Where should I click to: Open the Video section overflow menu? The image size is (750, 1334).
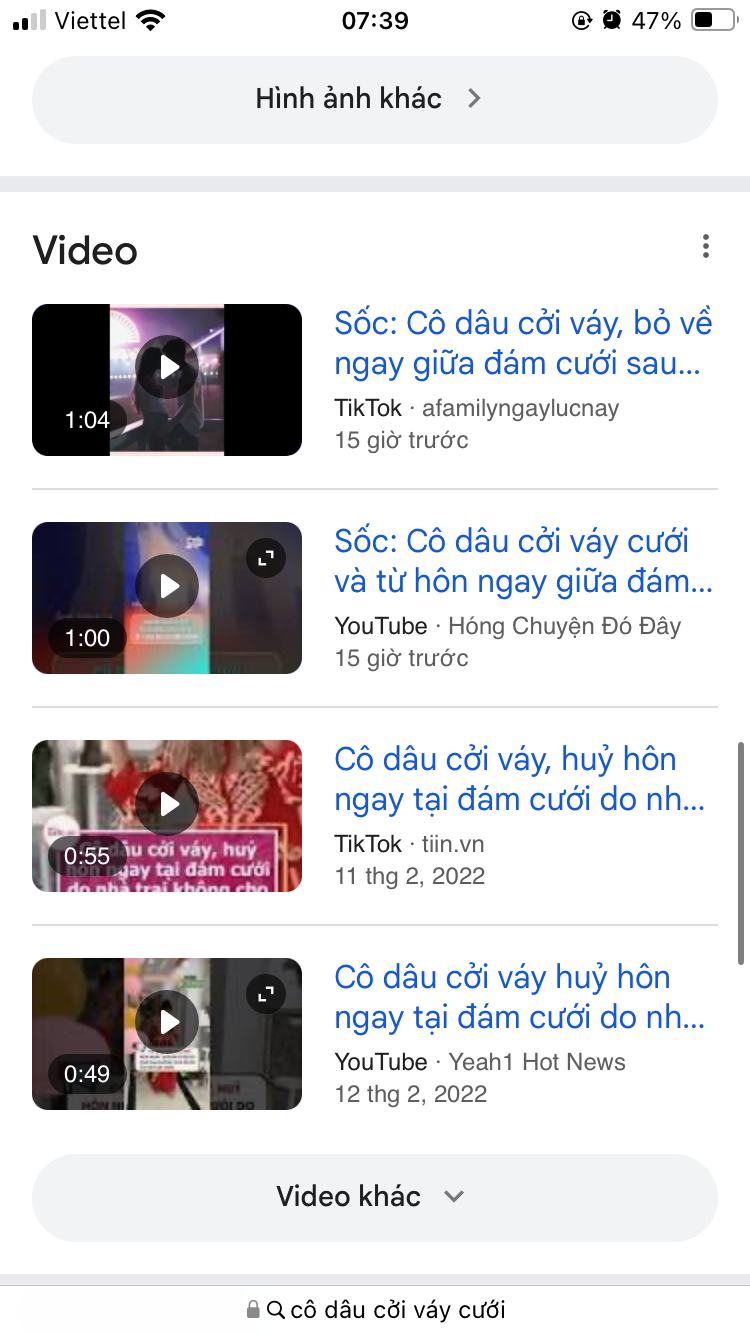coord(706,247)
